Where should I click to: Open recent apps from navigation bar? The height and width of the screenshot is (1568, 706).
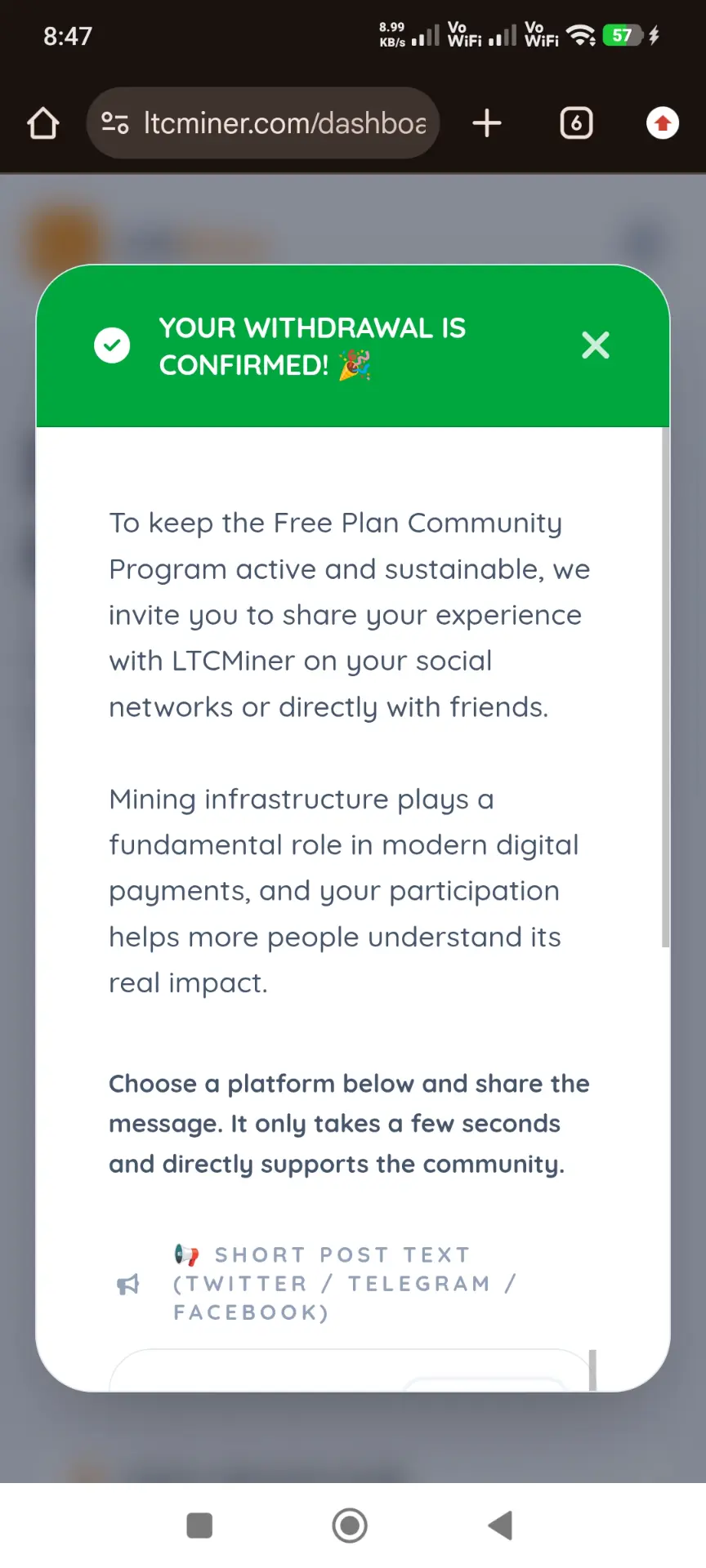[x=199, y=1525]
